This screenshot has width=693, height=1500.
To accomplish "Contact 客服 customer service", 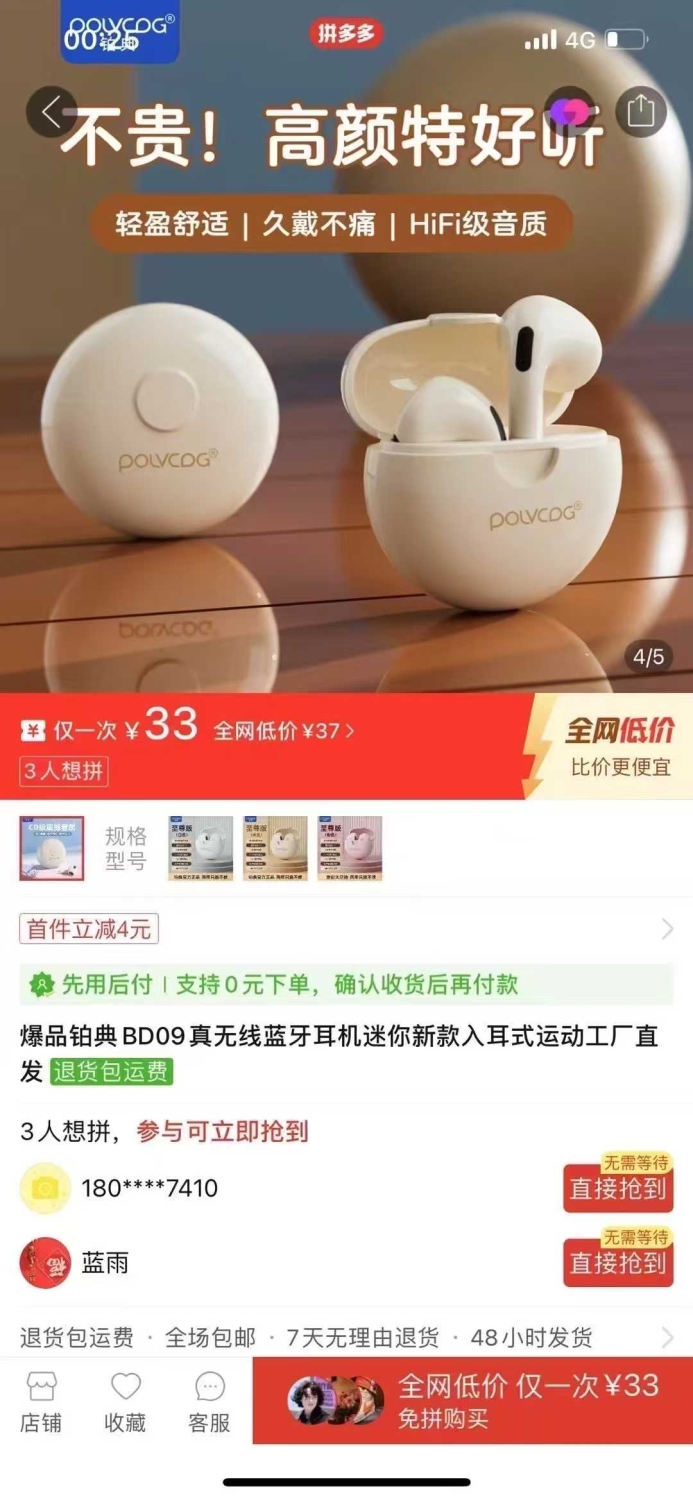I will [209, 1402].
